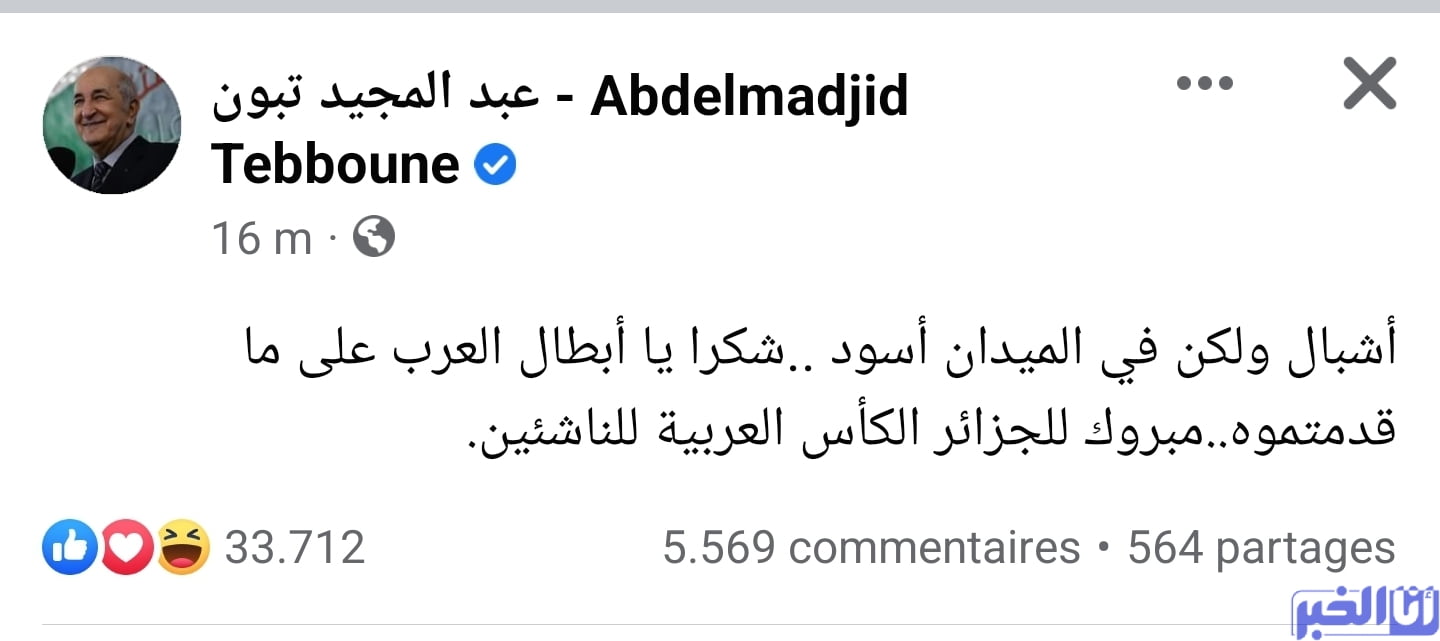Viewport: 1440px width, 641px height.
Task: Open the 5.569 commentaires
Action: [871, 548]
